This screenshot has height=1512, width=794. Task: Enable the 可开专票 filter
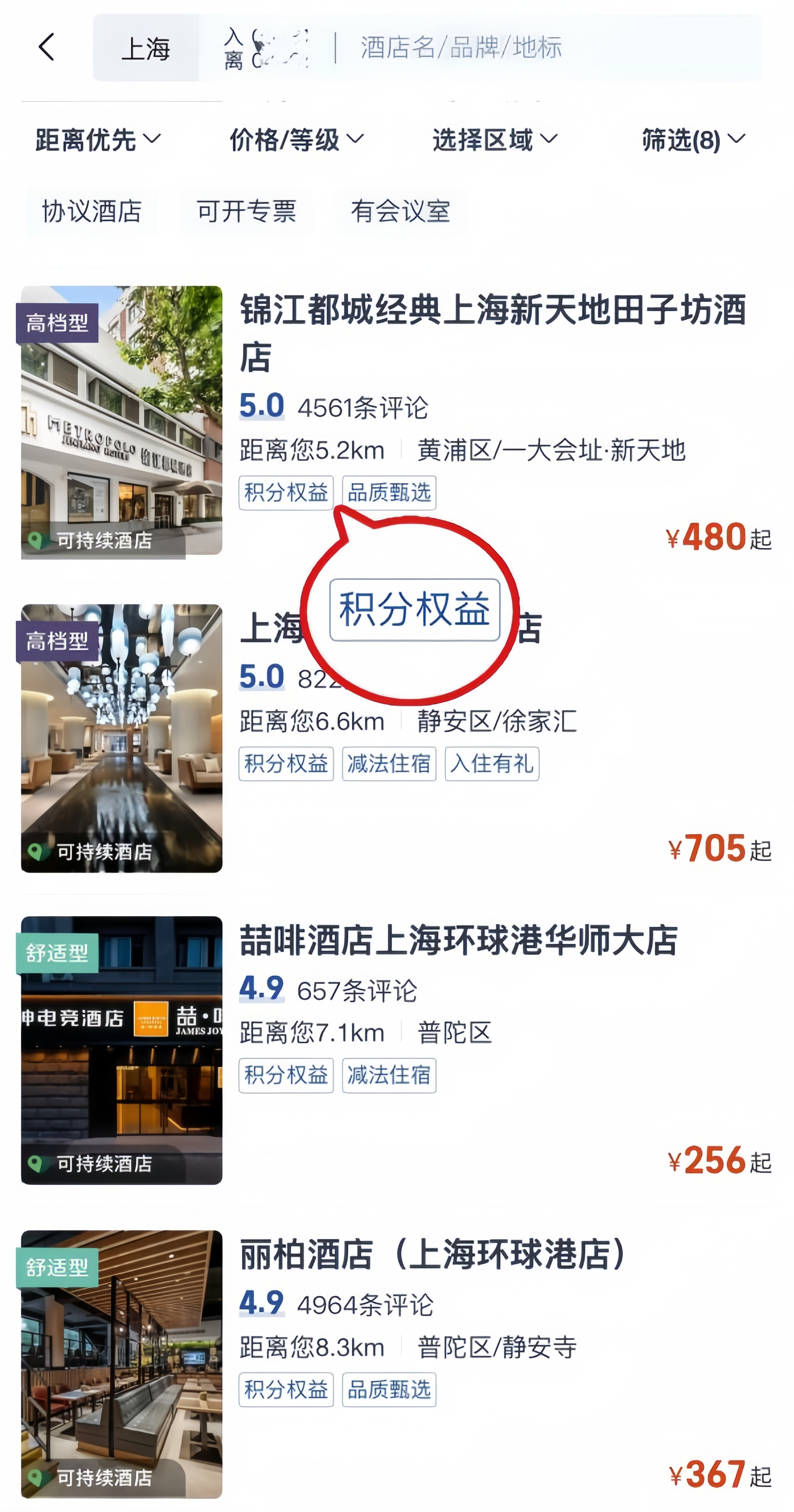(x=247, y=213)
